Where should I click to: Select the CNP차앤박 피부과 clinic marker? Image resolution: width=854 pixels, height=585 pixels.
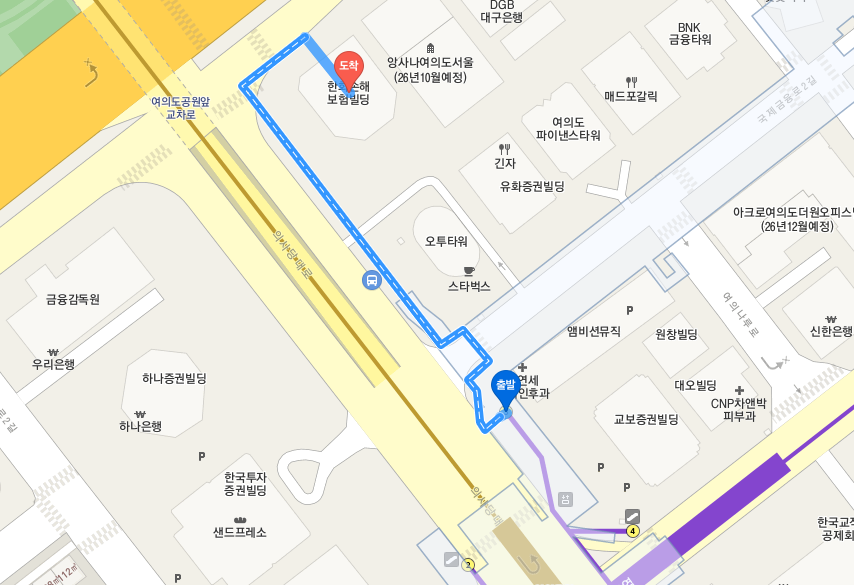point(739,390)
